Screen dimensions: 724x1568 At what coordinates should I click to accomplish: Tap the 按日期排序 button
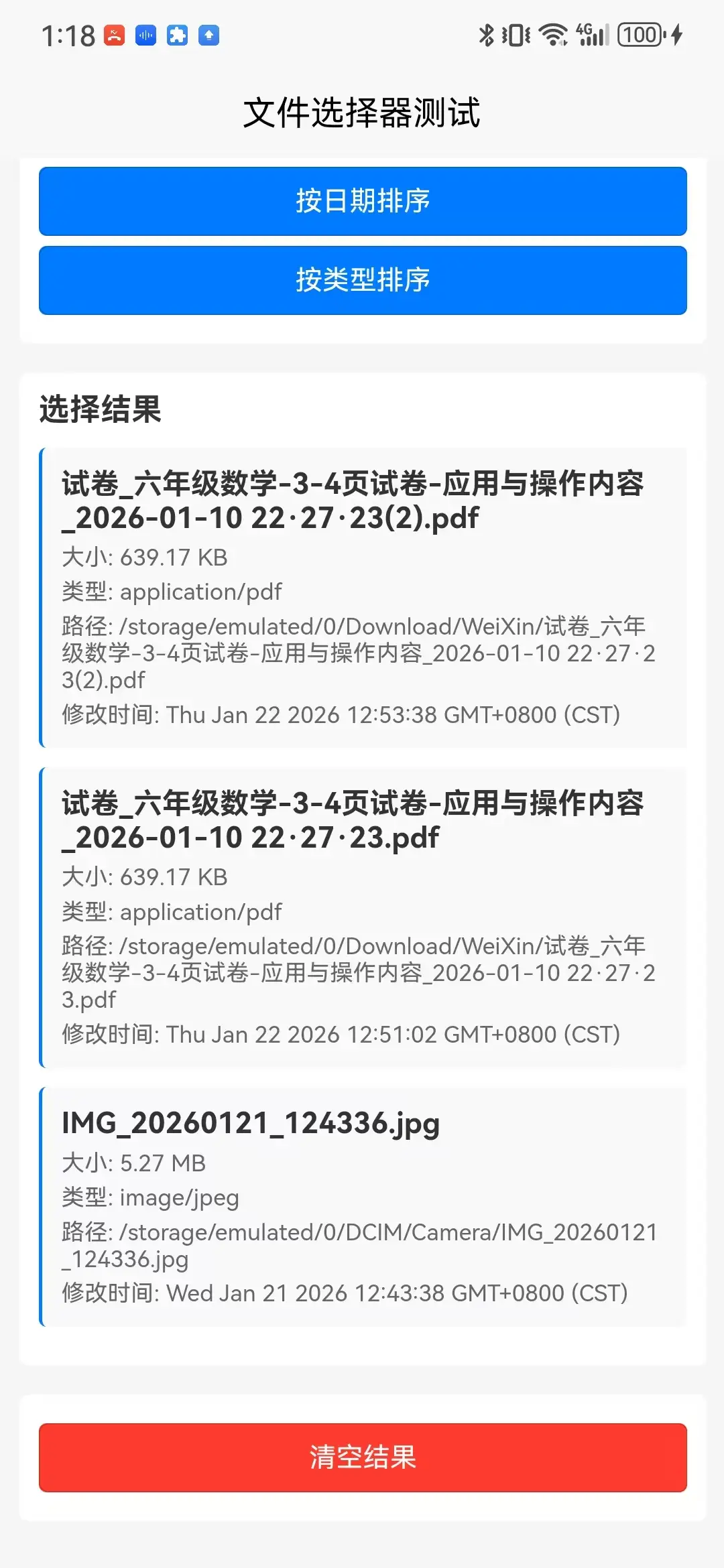point(363,201)
